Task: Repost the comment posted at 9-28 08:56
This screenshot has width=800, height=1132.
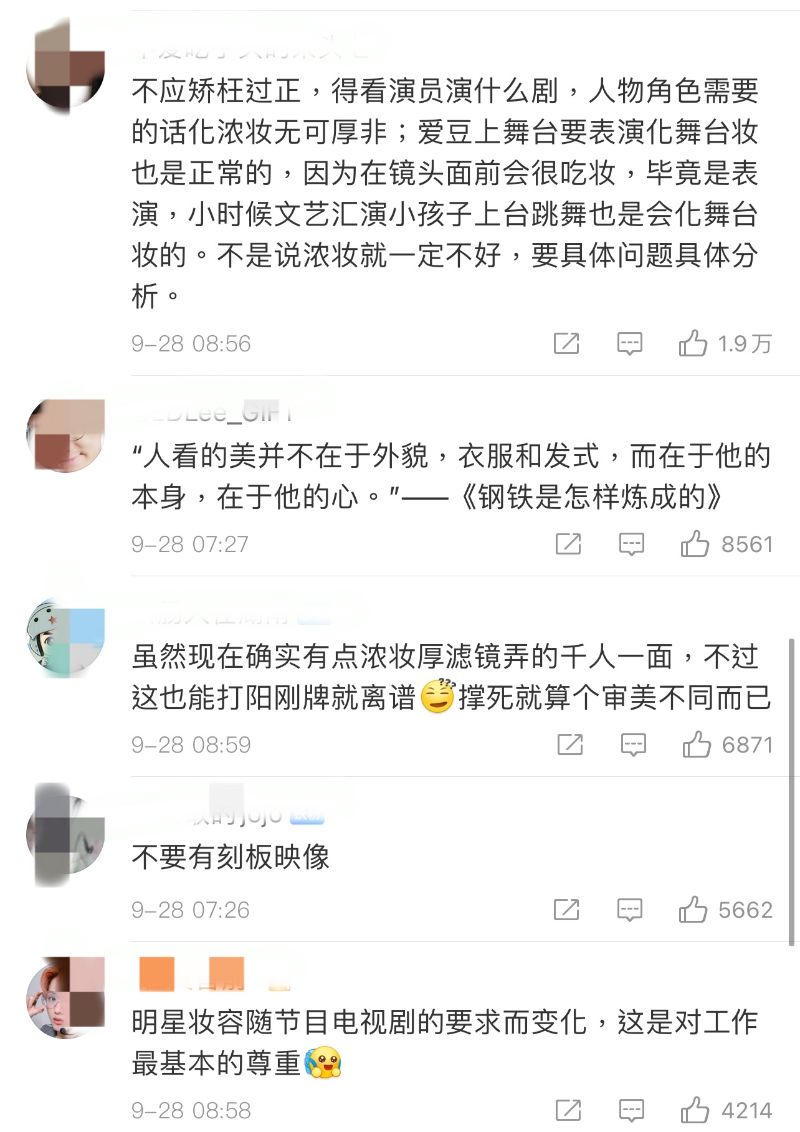Action: 567,344
